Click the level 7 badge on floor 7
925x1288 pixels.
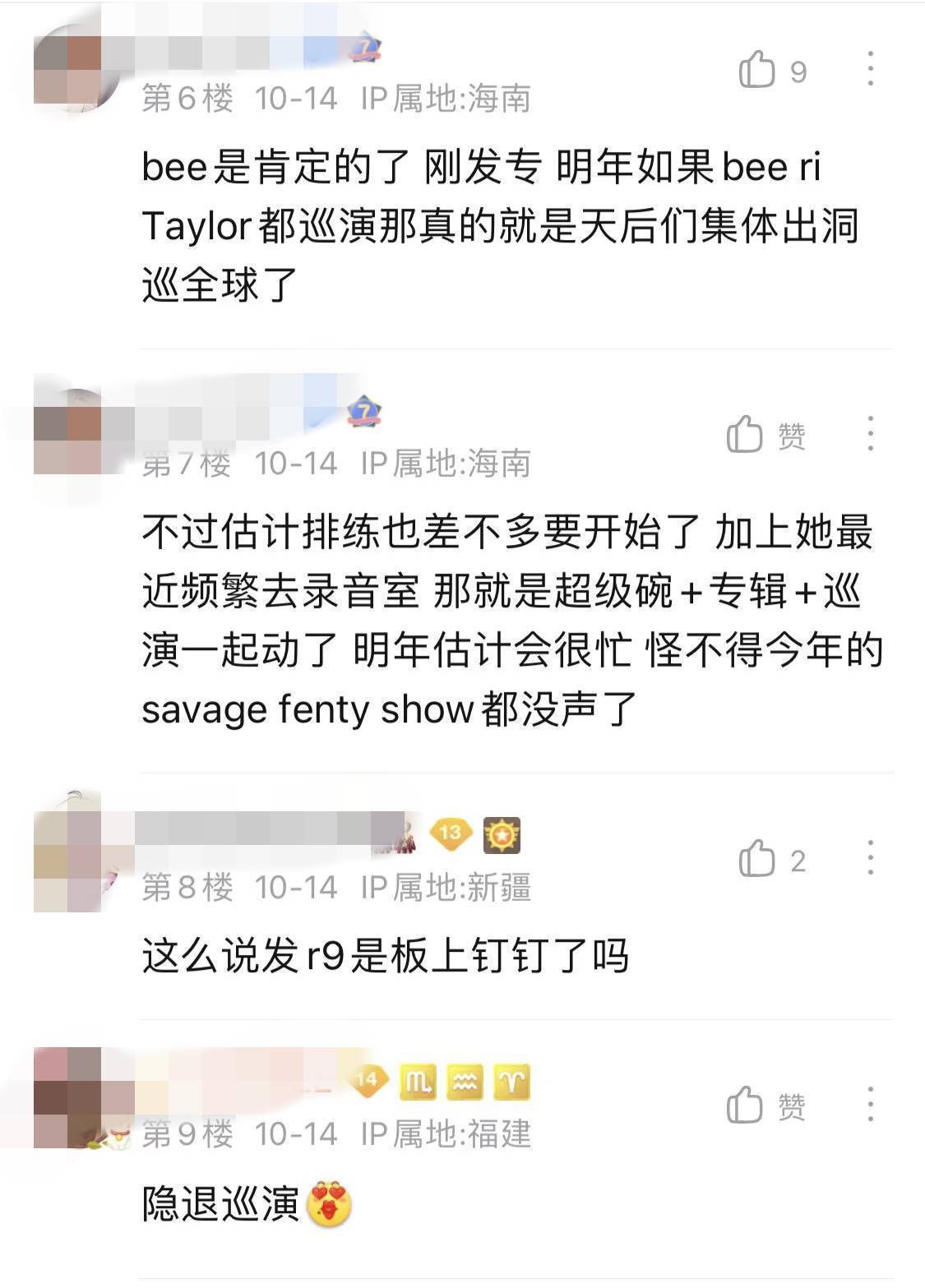[x=362, y=411]
